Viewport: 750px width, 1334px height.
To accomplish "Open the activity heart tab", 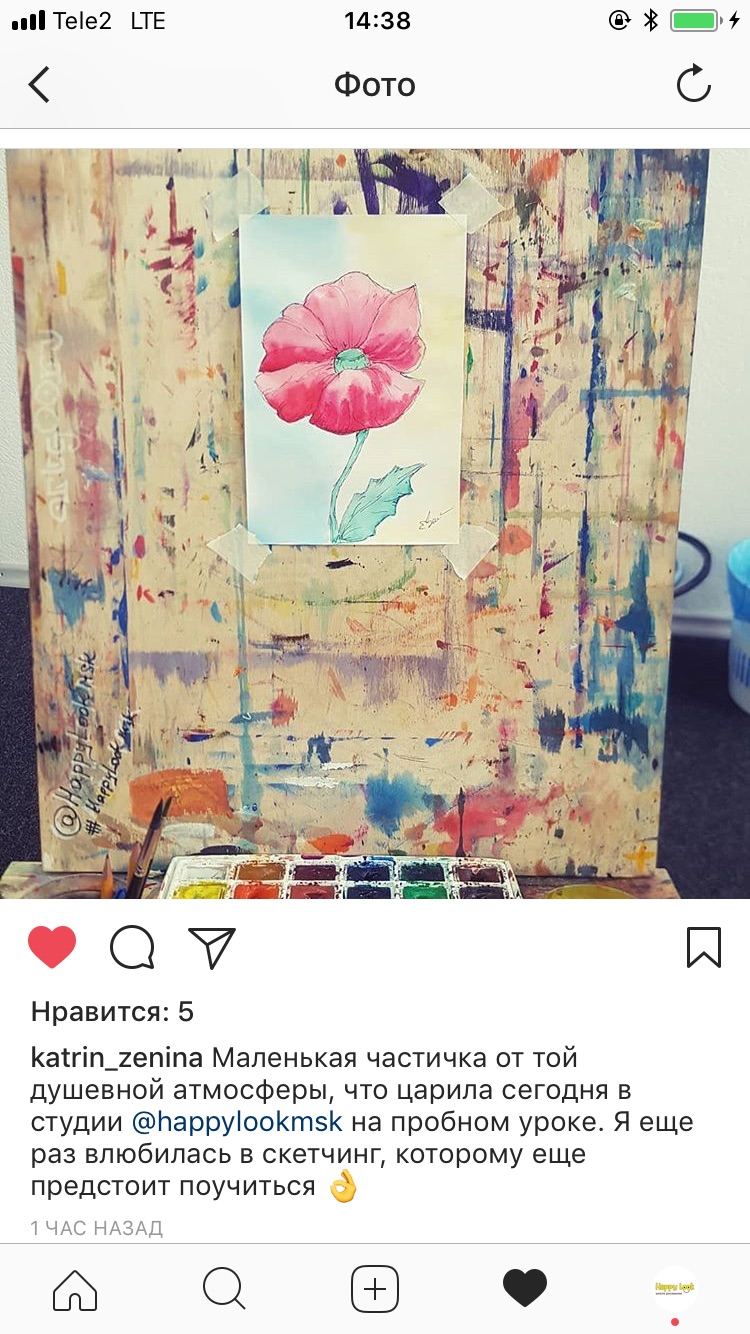I will (525, 1288).
